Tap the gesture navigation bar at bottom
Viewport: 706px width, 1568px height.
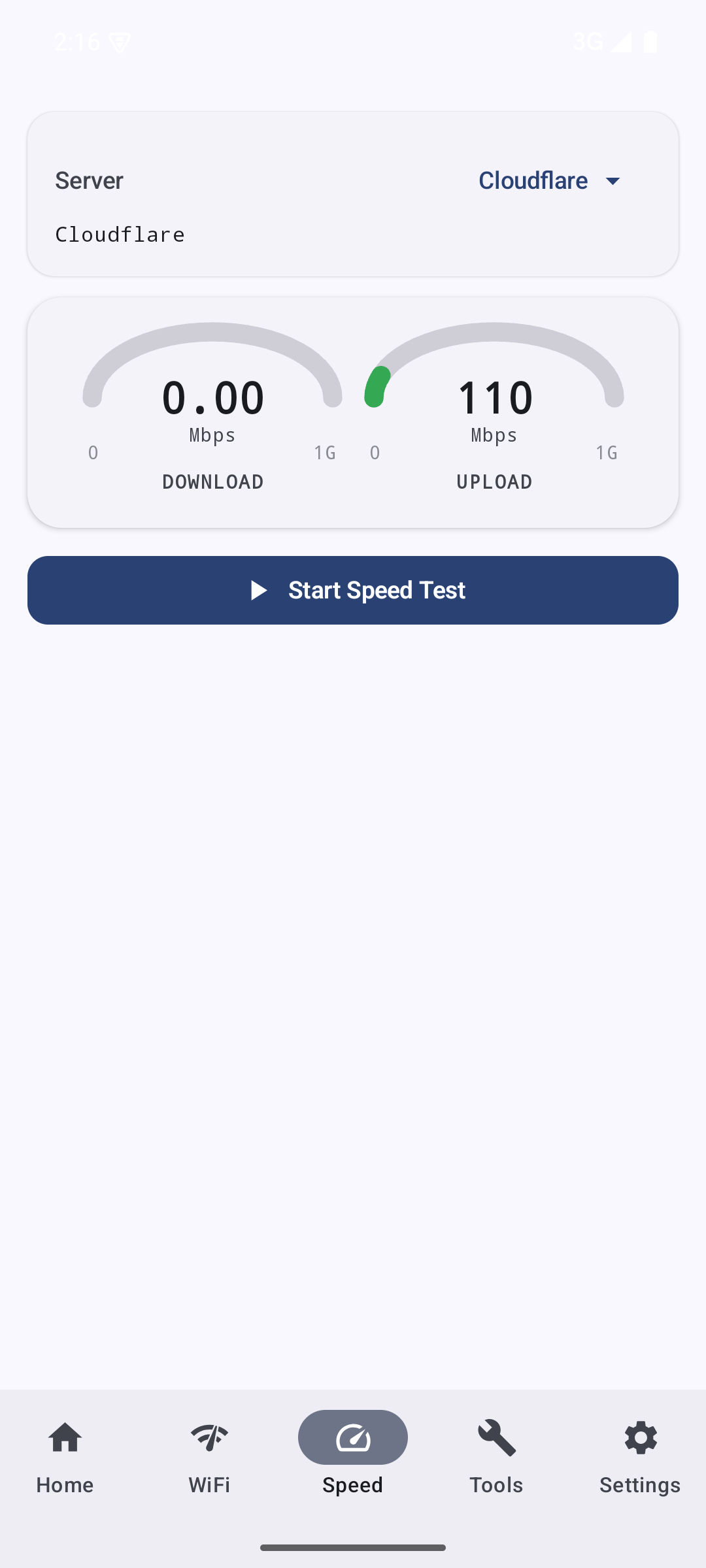pos(353,1546)
